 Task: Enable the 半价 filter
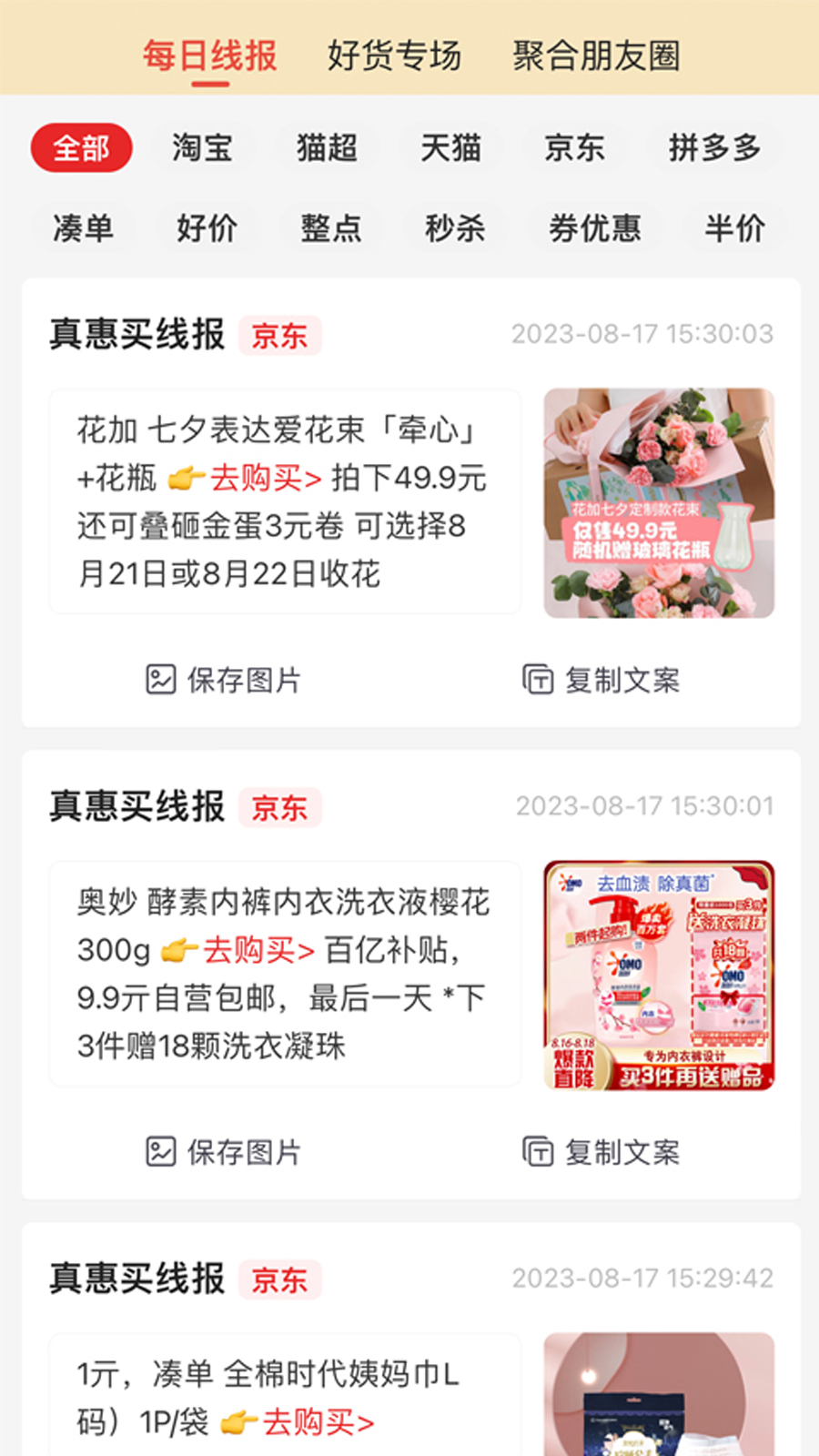click(x=733, y=228)
